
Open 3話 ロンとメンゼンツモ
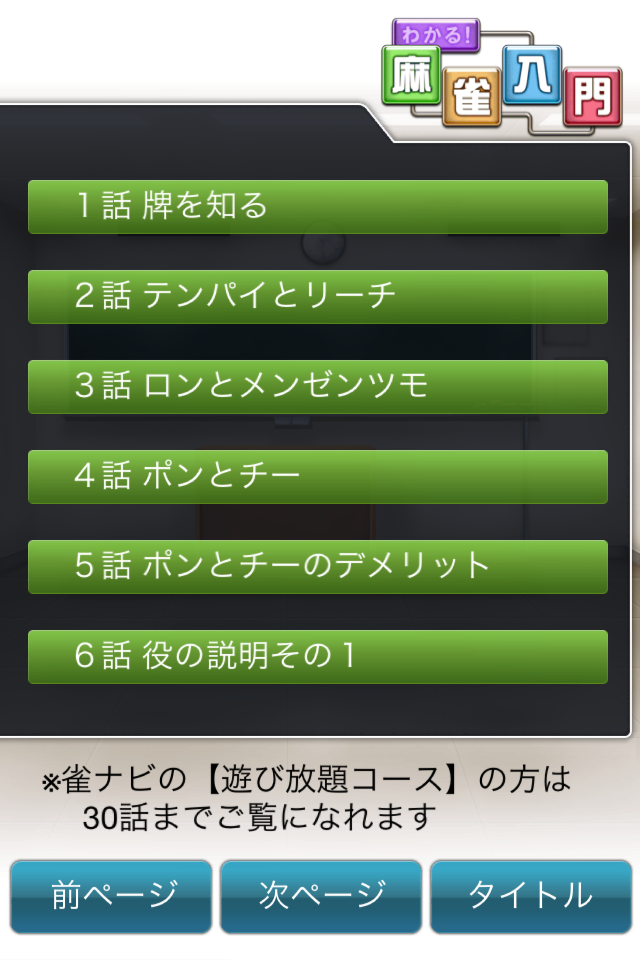[x=317, y=387]
